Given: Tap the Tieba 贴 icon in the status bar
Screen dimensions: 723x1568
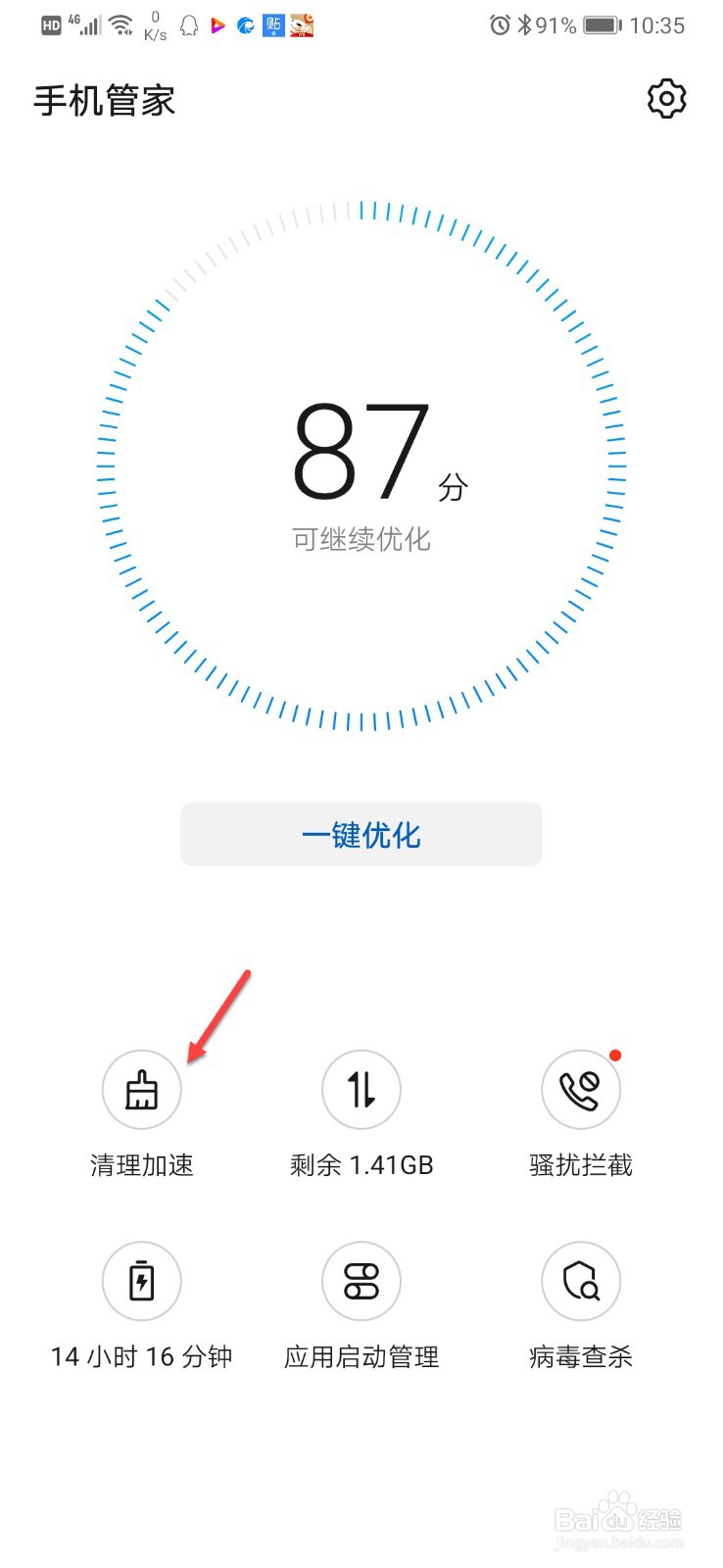Looking at the screenshot, I should 273,25.
